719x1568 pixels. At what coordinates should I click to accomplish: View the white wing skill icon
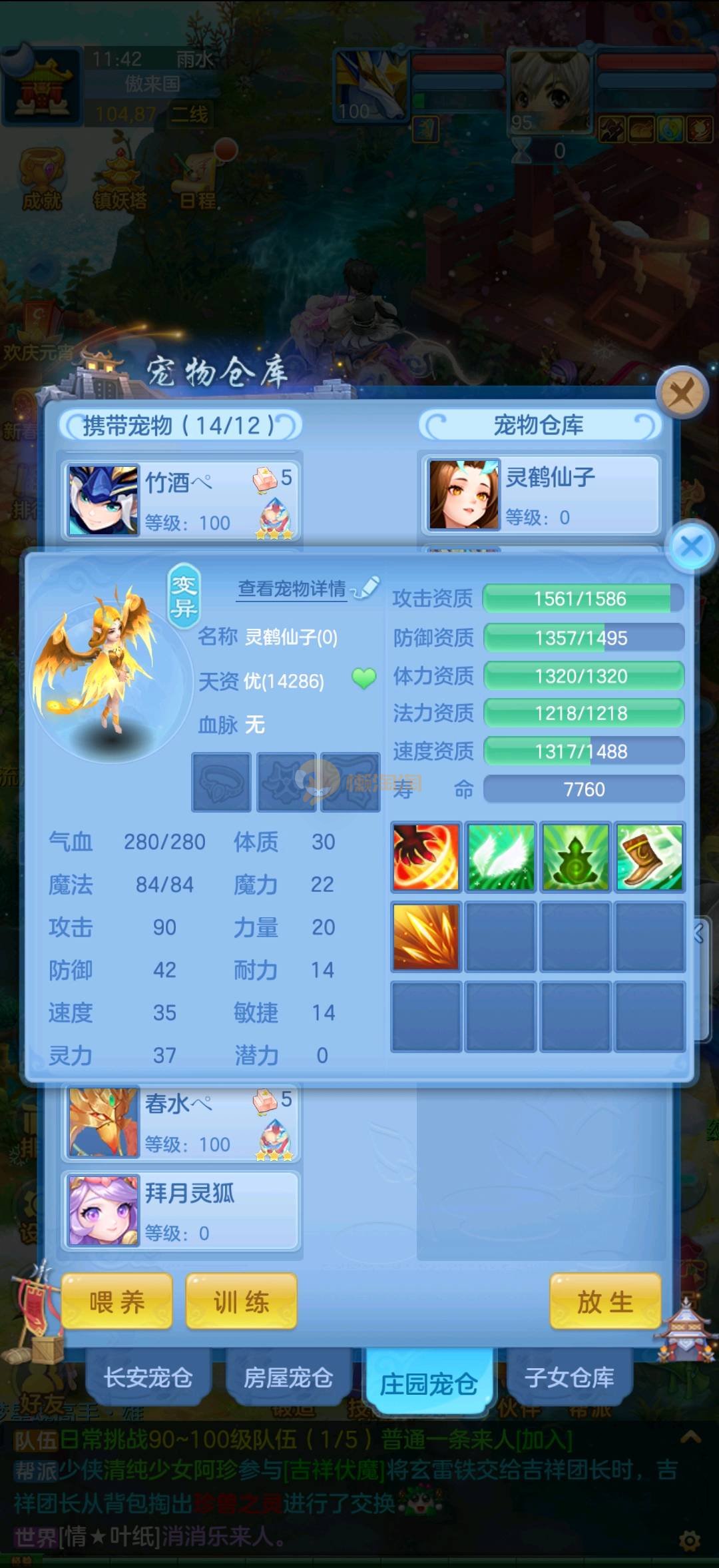coord(501,857)
